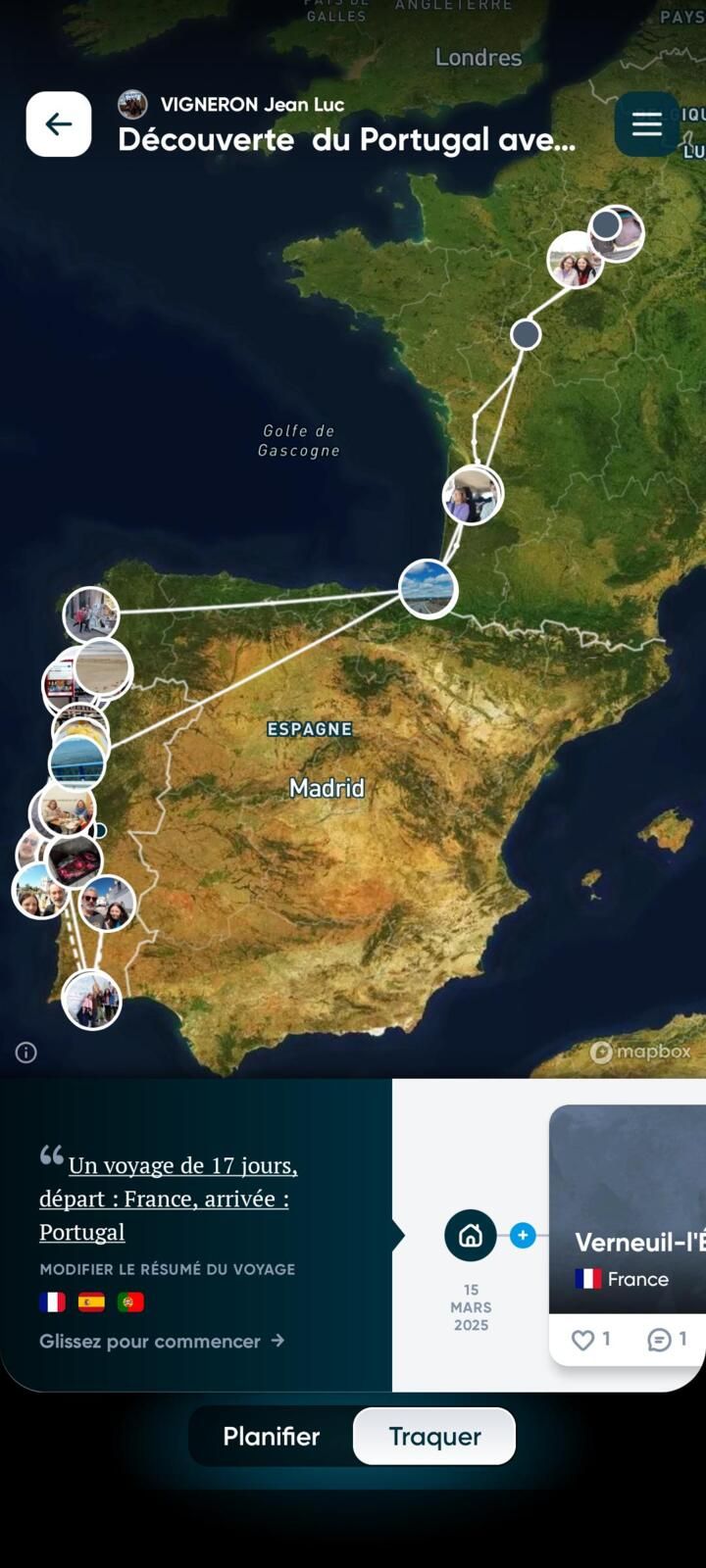The image size is (706, 1568).
Task: Open the car selfie marker in southwest France
Action: [472, 495]
